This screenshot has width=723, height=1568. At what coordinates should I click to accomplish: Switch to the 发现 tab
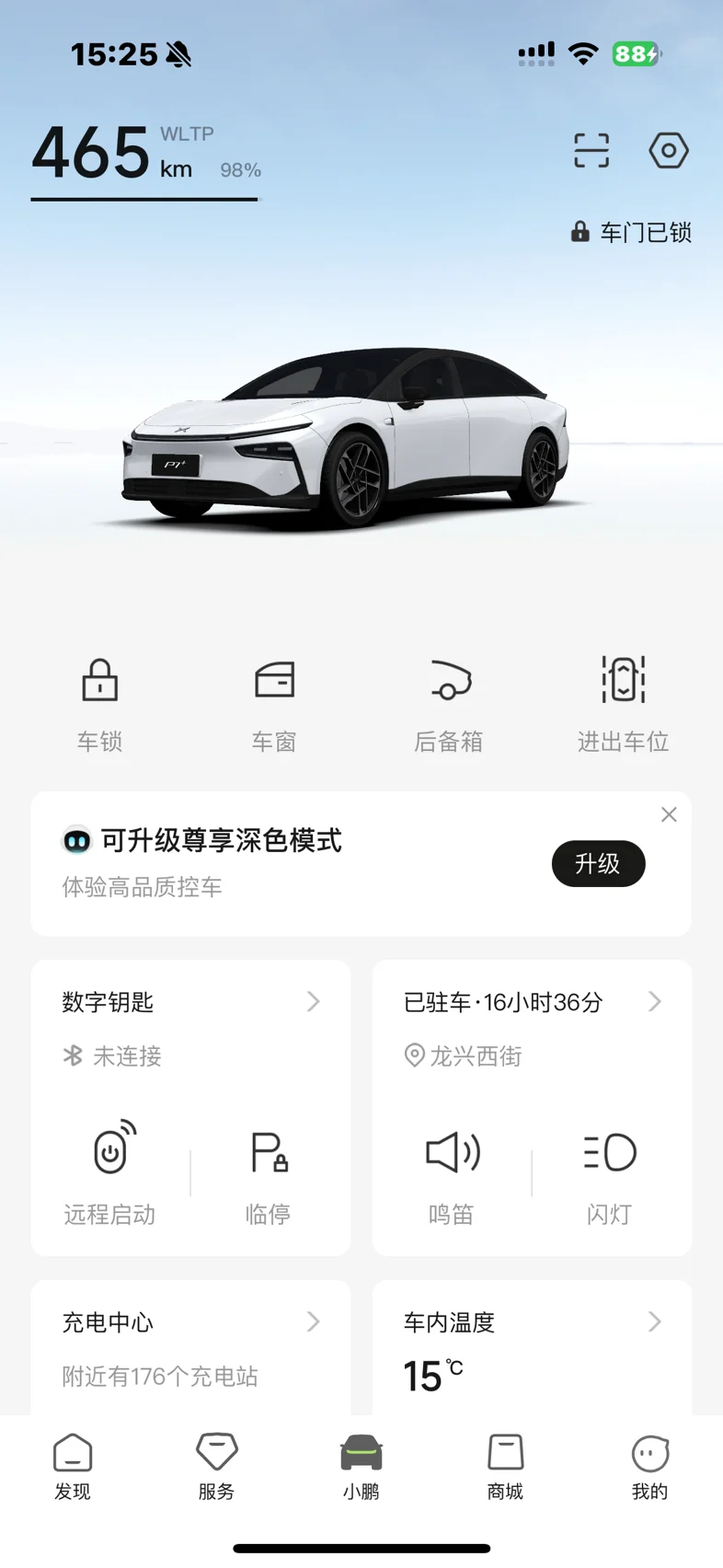tap(73, 1467)
